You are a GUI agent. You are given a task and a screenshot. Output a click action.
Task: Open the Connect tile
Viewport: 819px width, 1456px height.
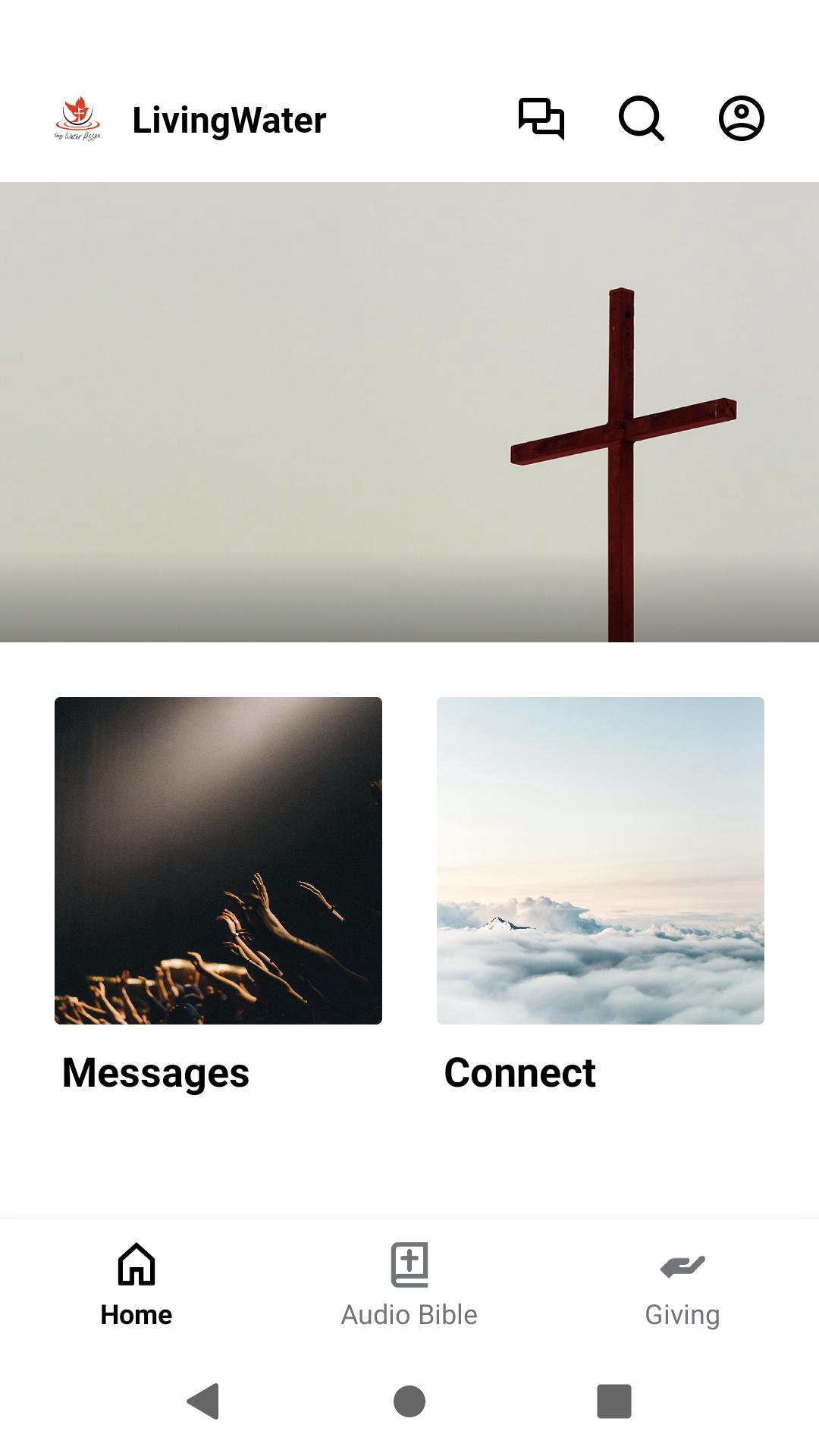[601, 861]
